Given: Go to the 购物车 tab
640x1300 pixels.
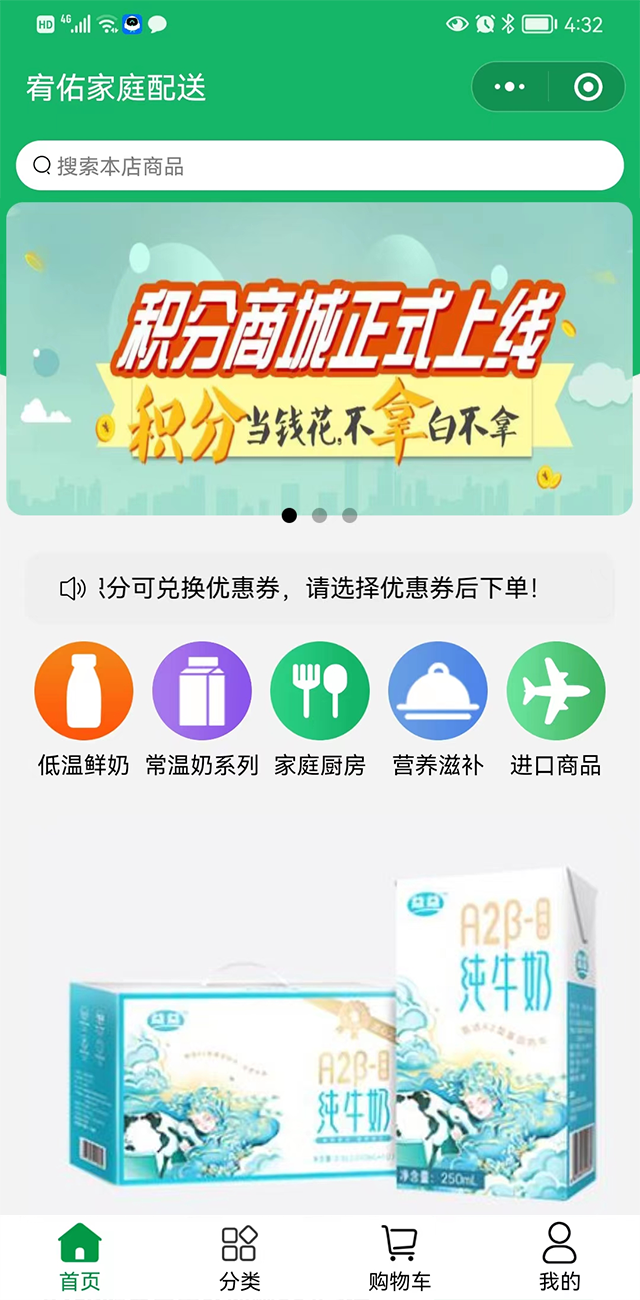Looking at the screenshot, I should coord(400,1257).
